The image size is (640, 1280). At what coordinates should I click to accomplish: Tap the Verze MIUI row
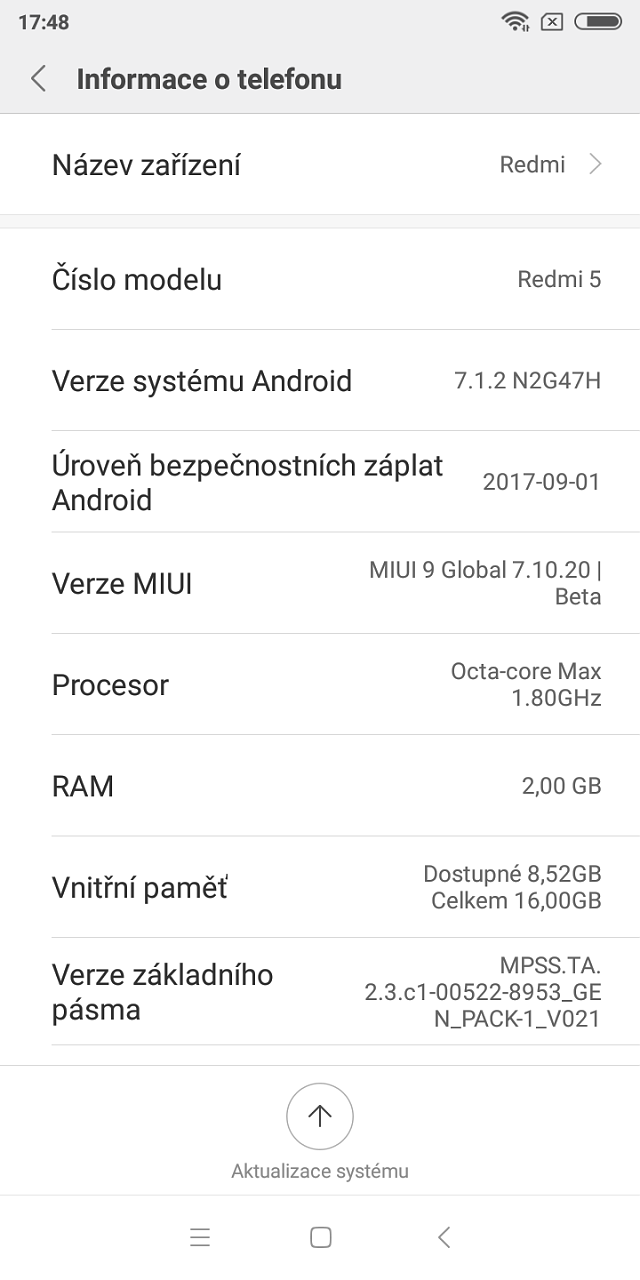320,583
